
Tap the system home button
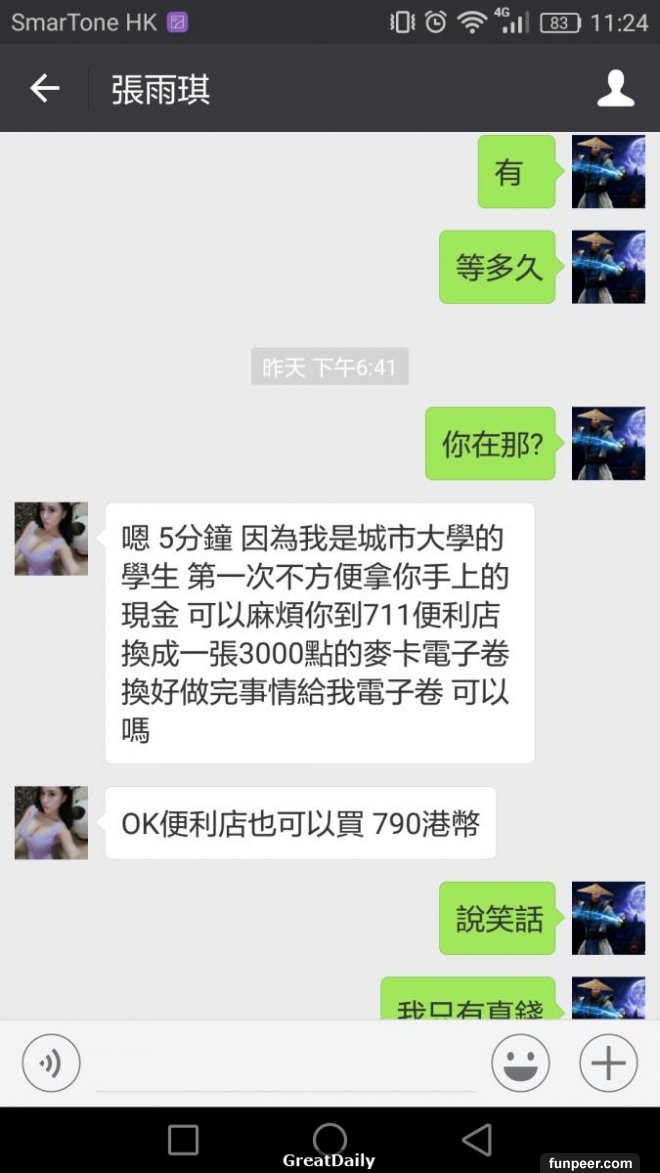click(330, 1139)
